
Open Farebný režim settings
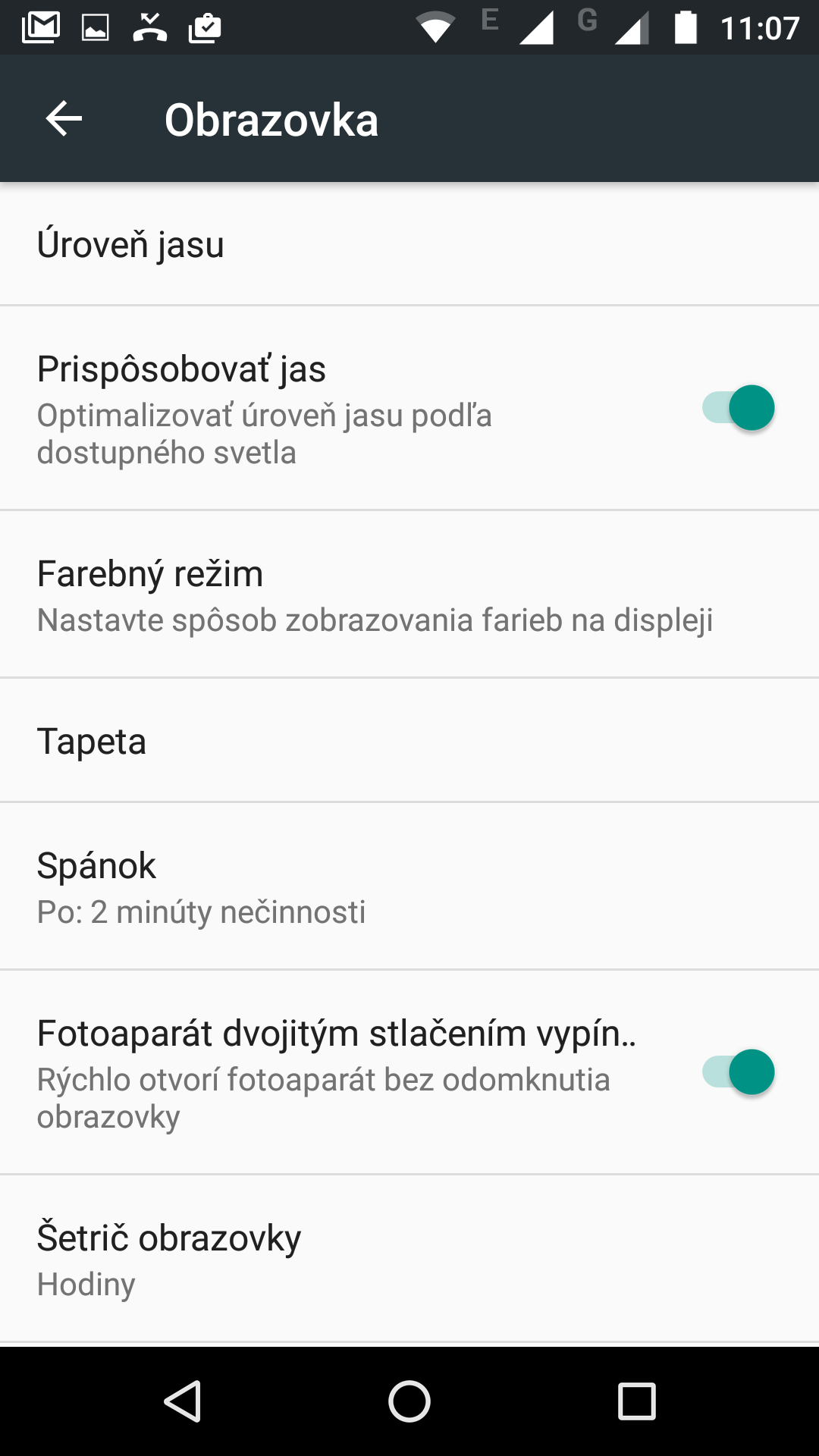pos(409,595)
